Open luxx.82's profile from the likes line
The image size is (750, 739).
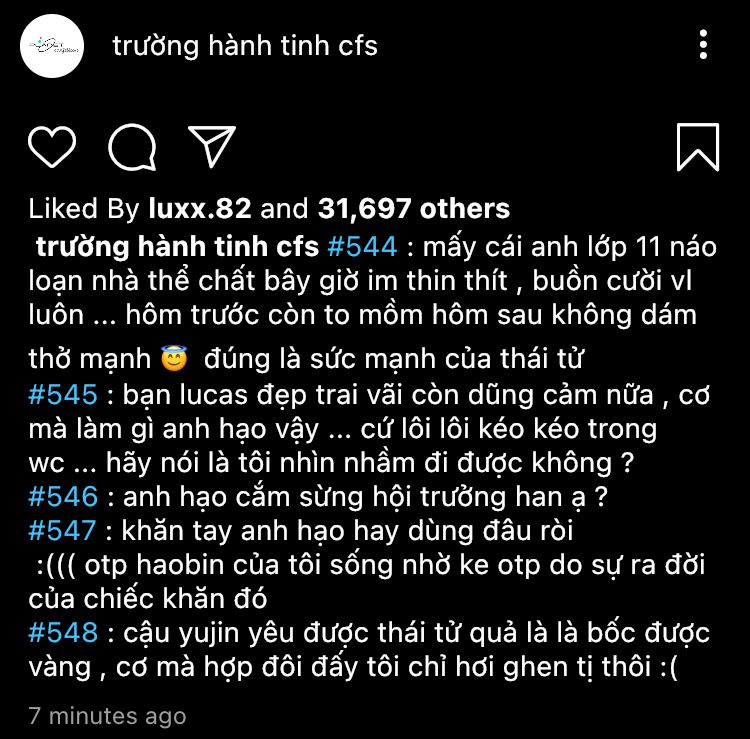(200, 209)
